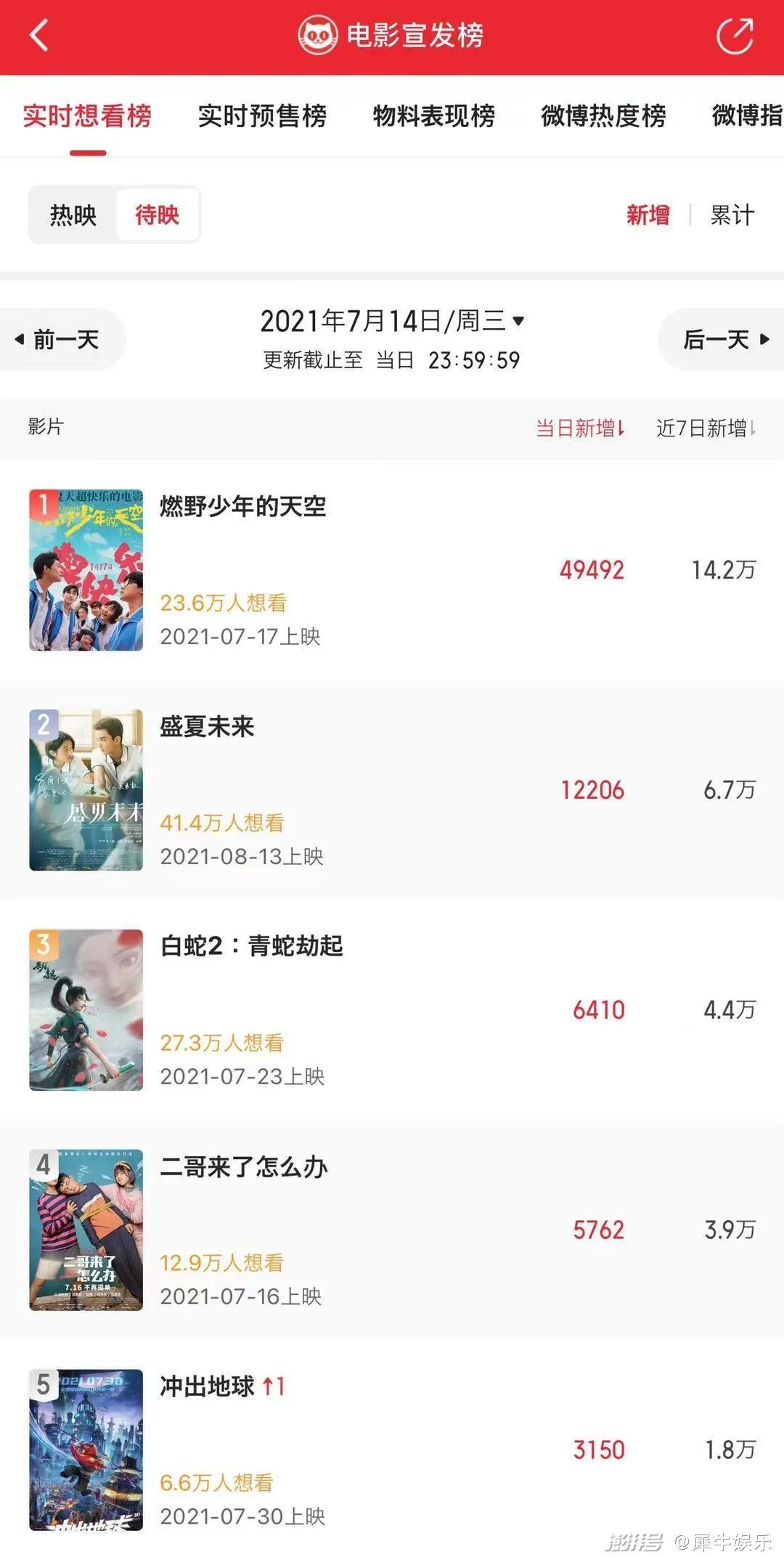Open movie 冲出地球
The height and width of the screenshot is (1557, 784).
[207, 1386]
